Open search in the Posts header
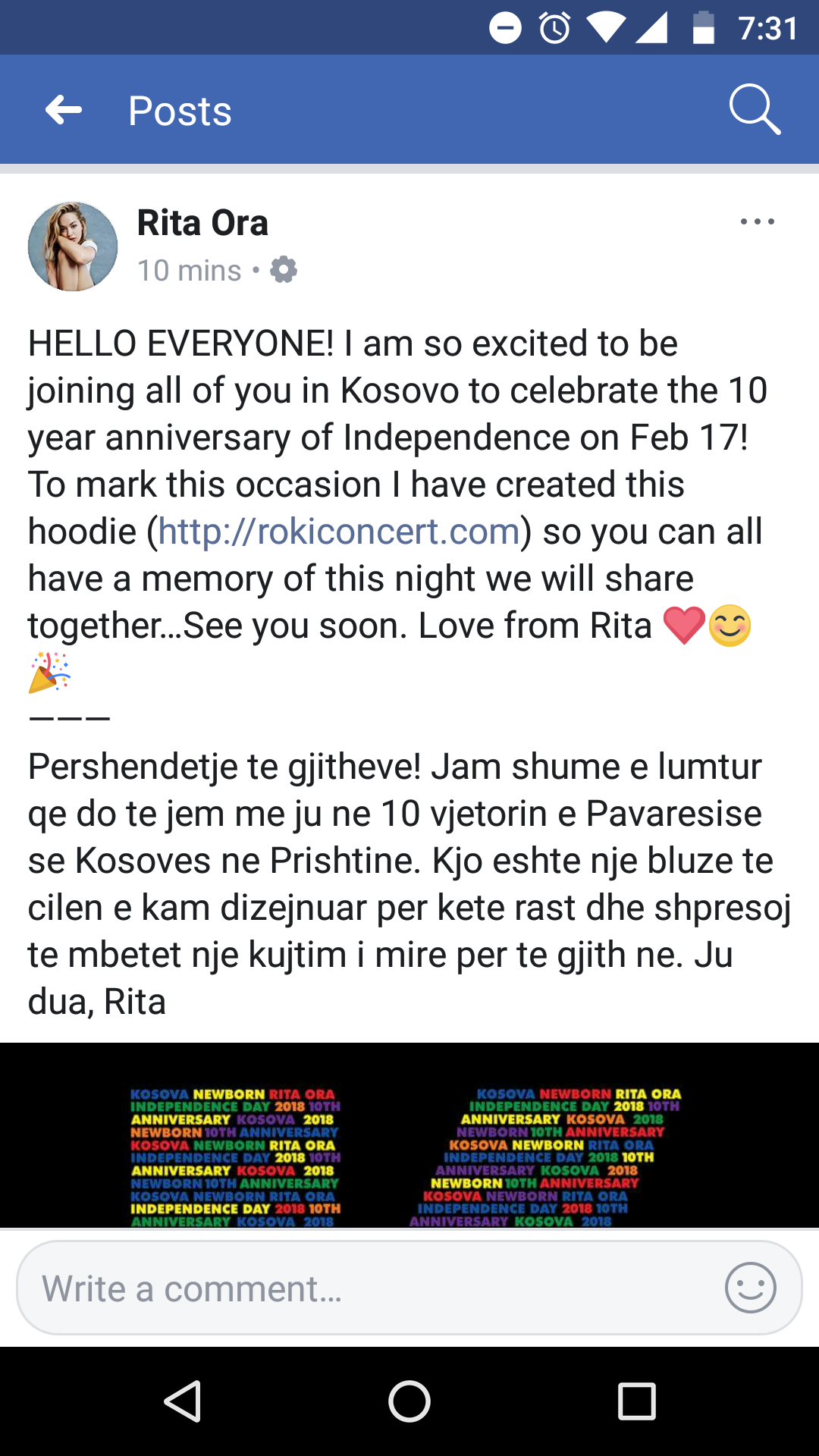 (754, 111)
